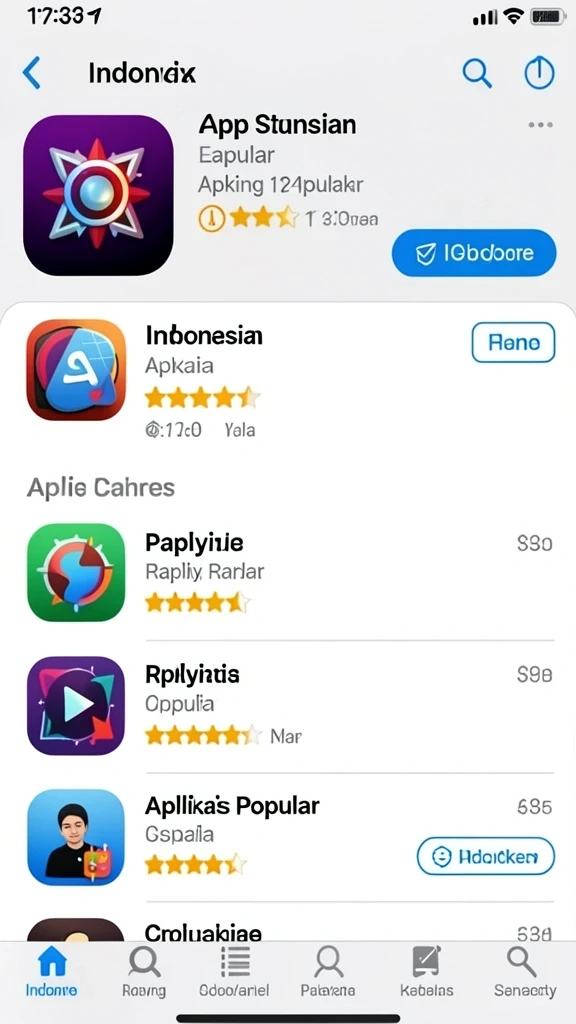Switch to the Patarena profile tab
576x1024 pixels.
[x=328, y=971]
